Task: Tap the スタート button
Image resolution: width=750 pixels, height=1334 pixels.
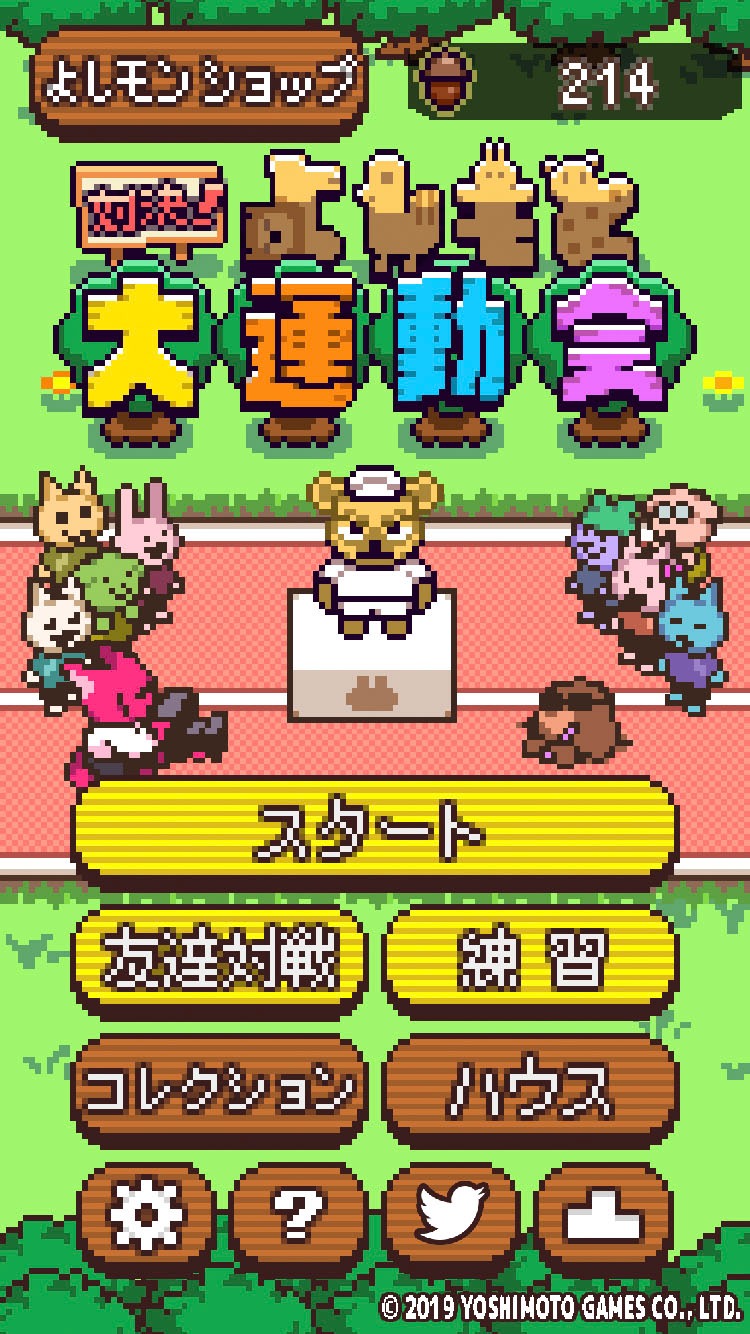Action: [x=373, y=832]
